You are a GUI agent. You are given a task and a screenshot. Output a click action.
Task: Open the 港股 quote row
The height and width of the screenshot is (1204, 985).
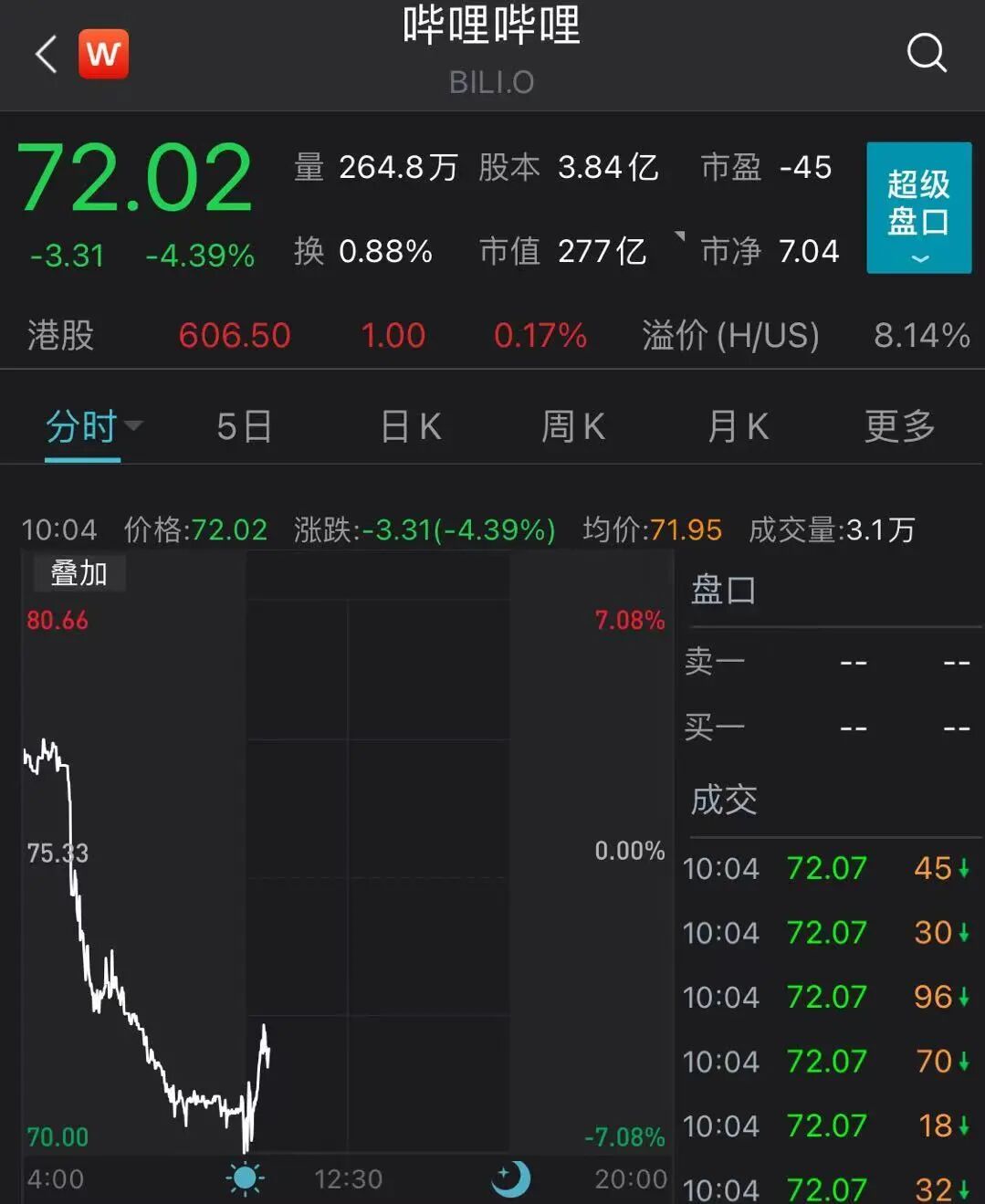[492, 335]
